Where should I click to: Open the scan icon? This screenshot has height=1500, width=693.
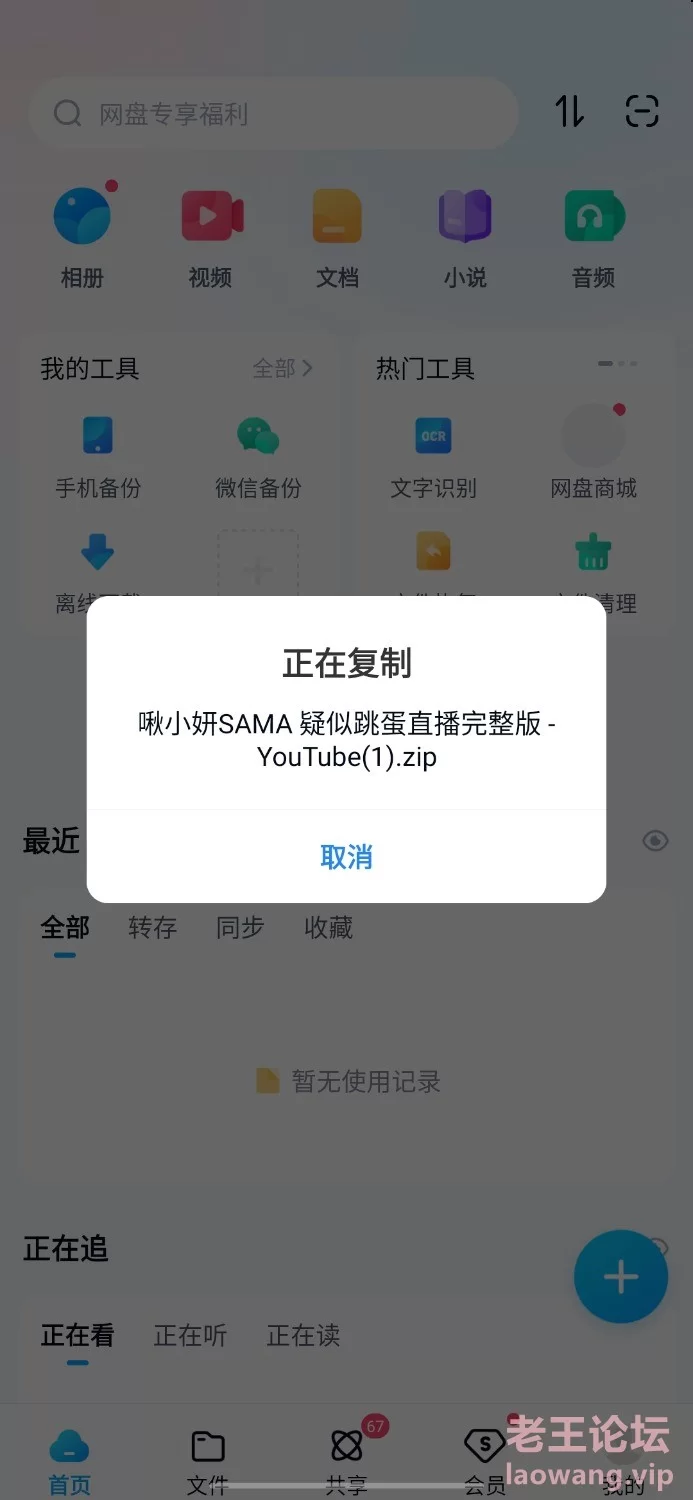[x=642, y=111]
